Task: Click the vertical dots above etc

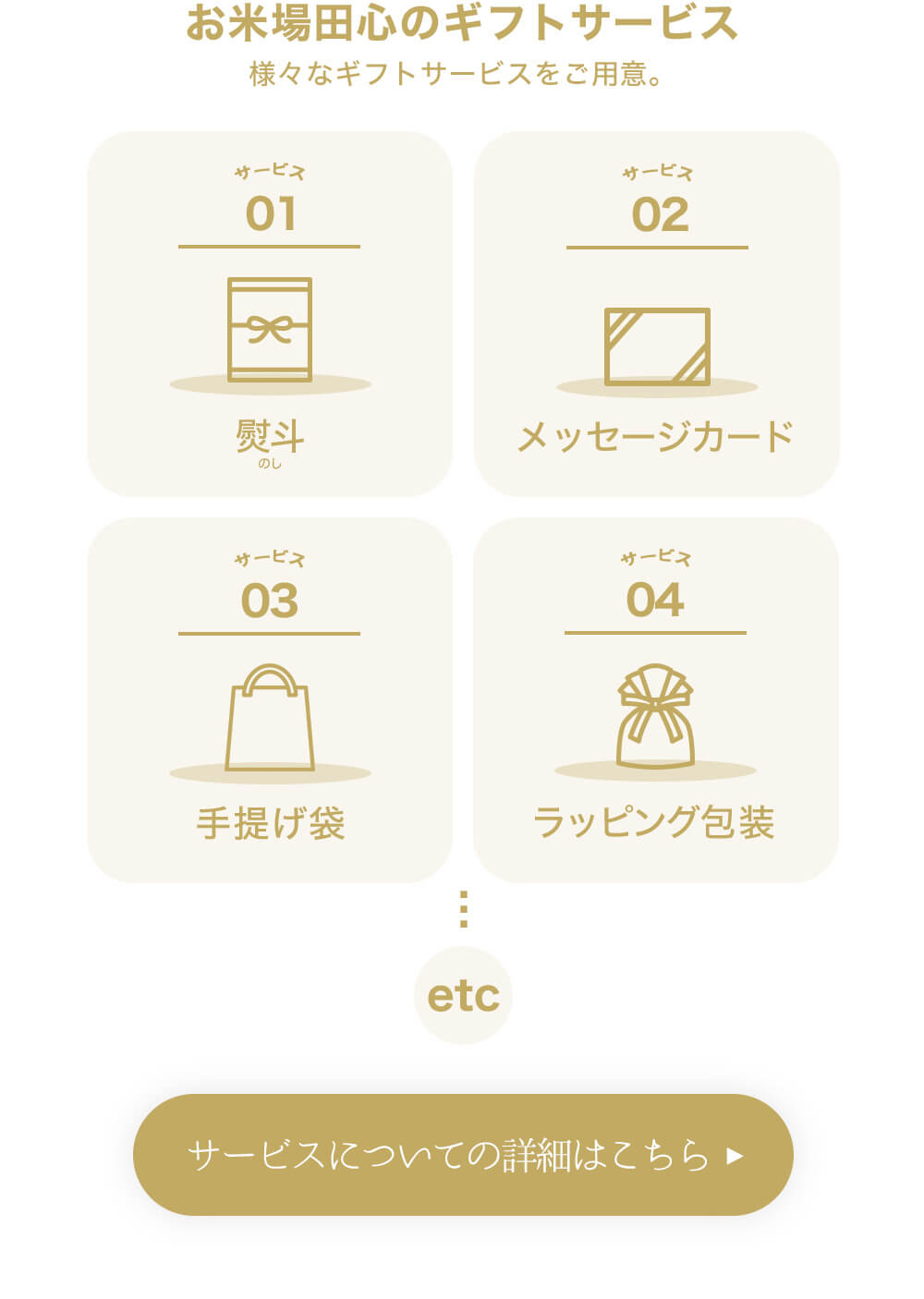Action: click(x=464, y=909)
